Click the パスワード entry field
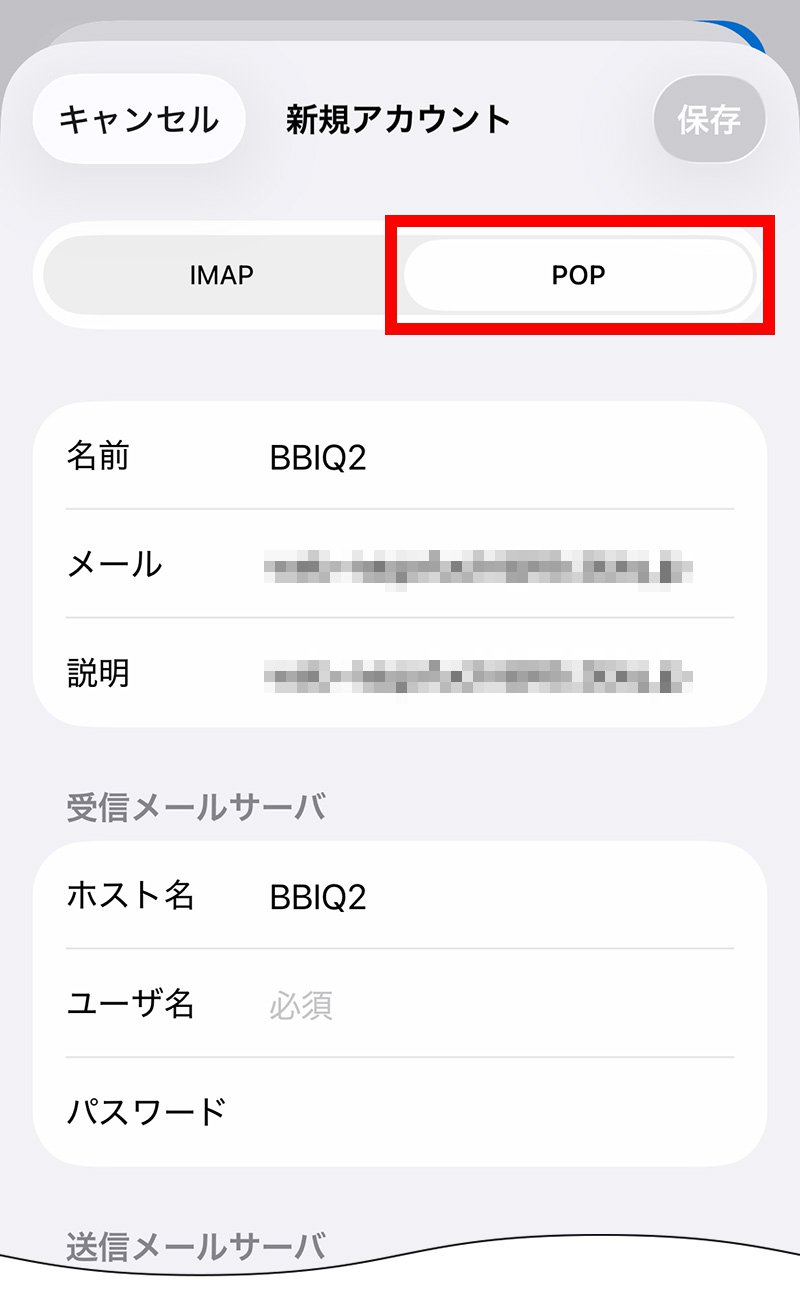The image size is (800, 1300). (x=400, y=1110)
